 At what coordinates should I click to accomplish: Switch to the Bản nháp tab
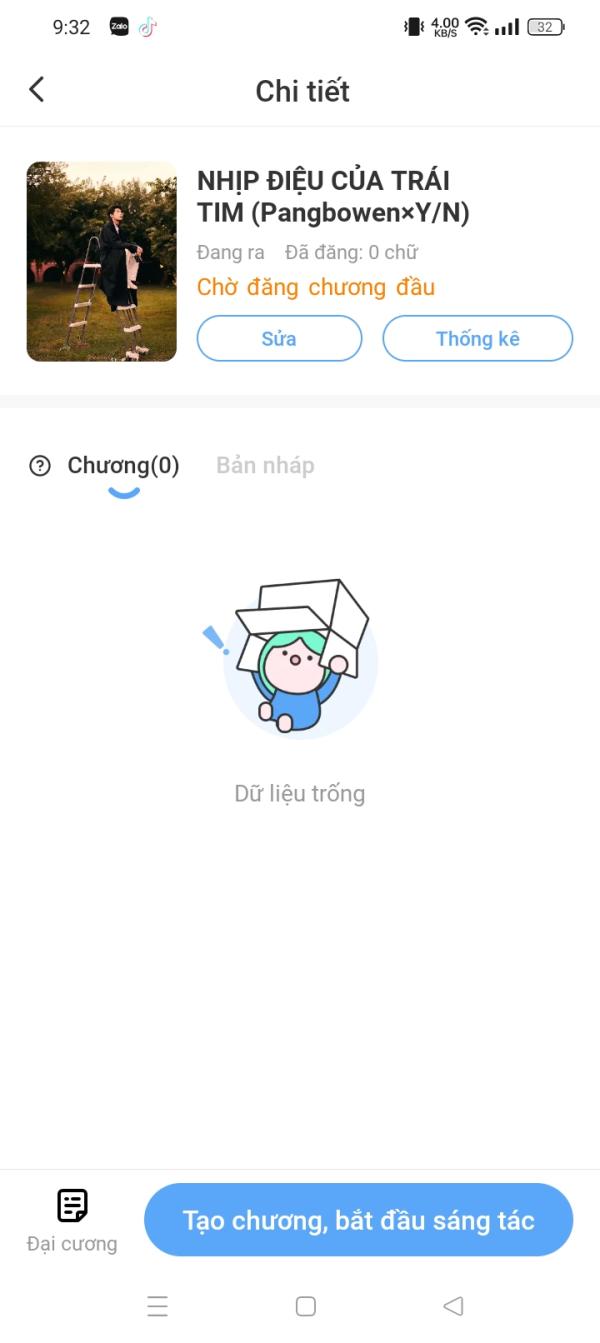coord(265,465)
